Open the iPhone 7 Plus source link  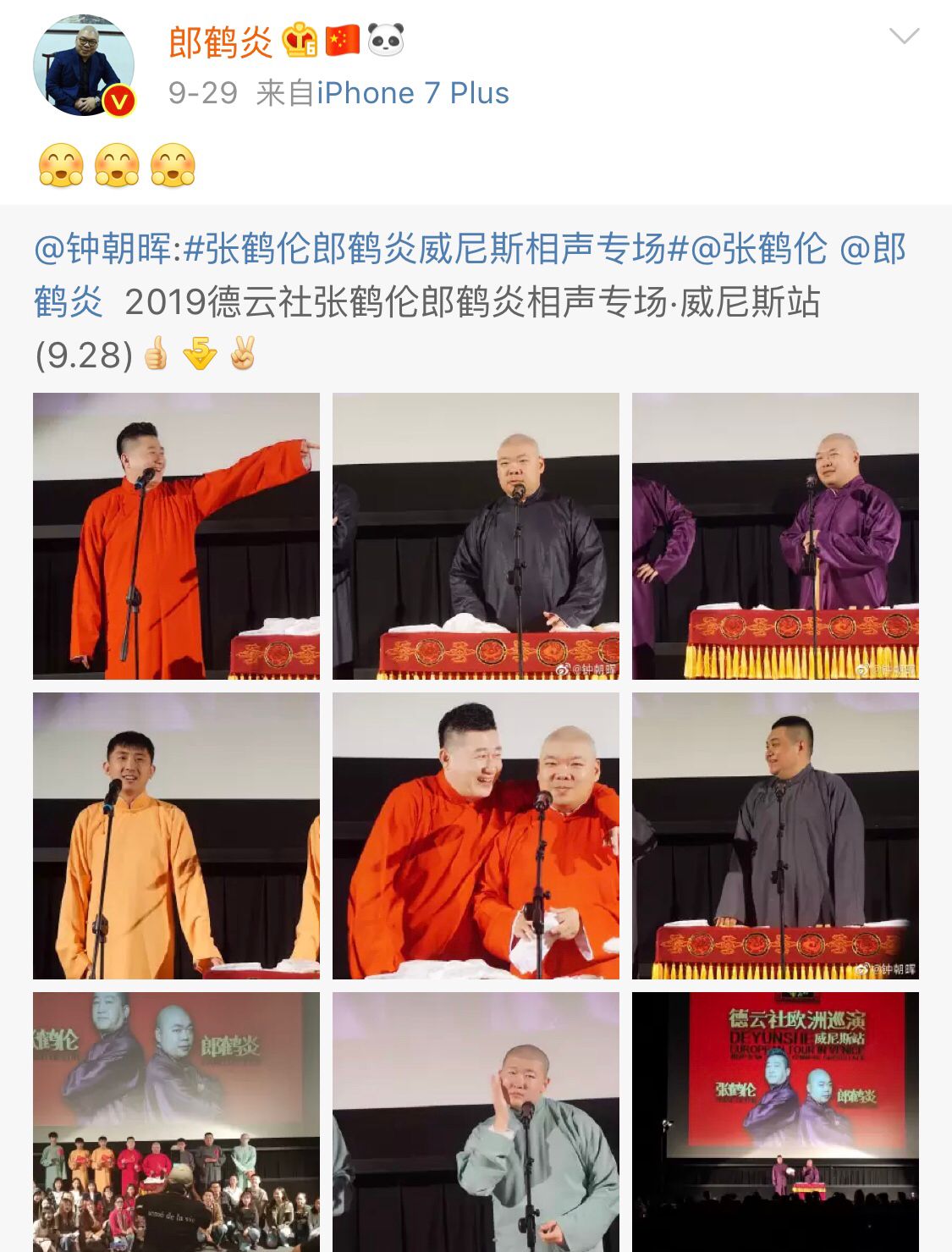pos(413,93)
